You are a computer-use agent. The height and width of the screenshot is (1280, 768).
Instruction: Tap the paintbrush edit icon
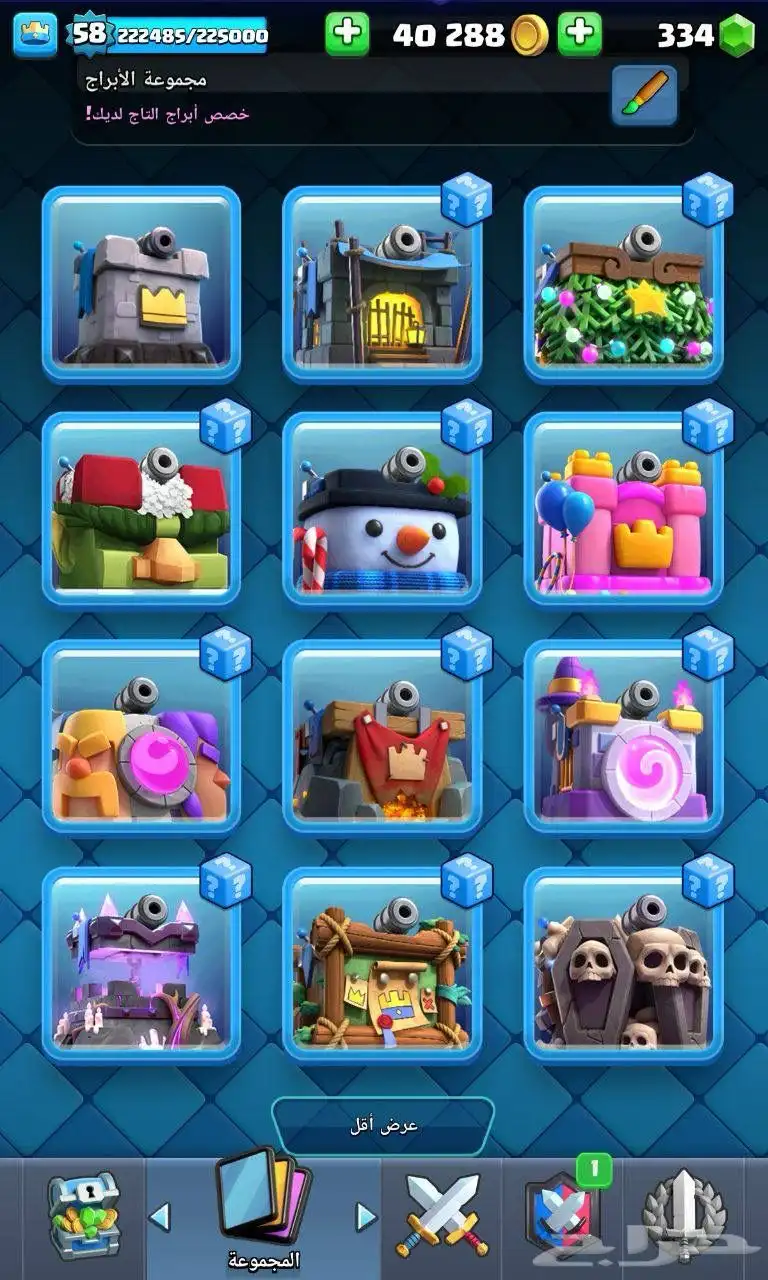click(x=644, y=95)
